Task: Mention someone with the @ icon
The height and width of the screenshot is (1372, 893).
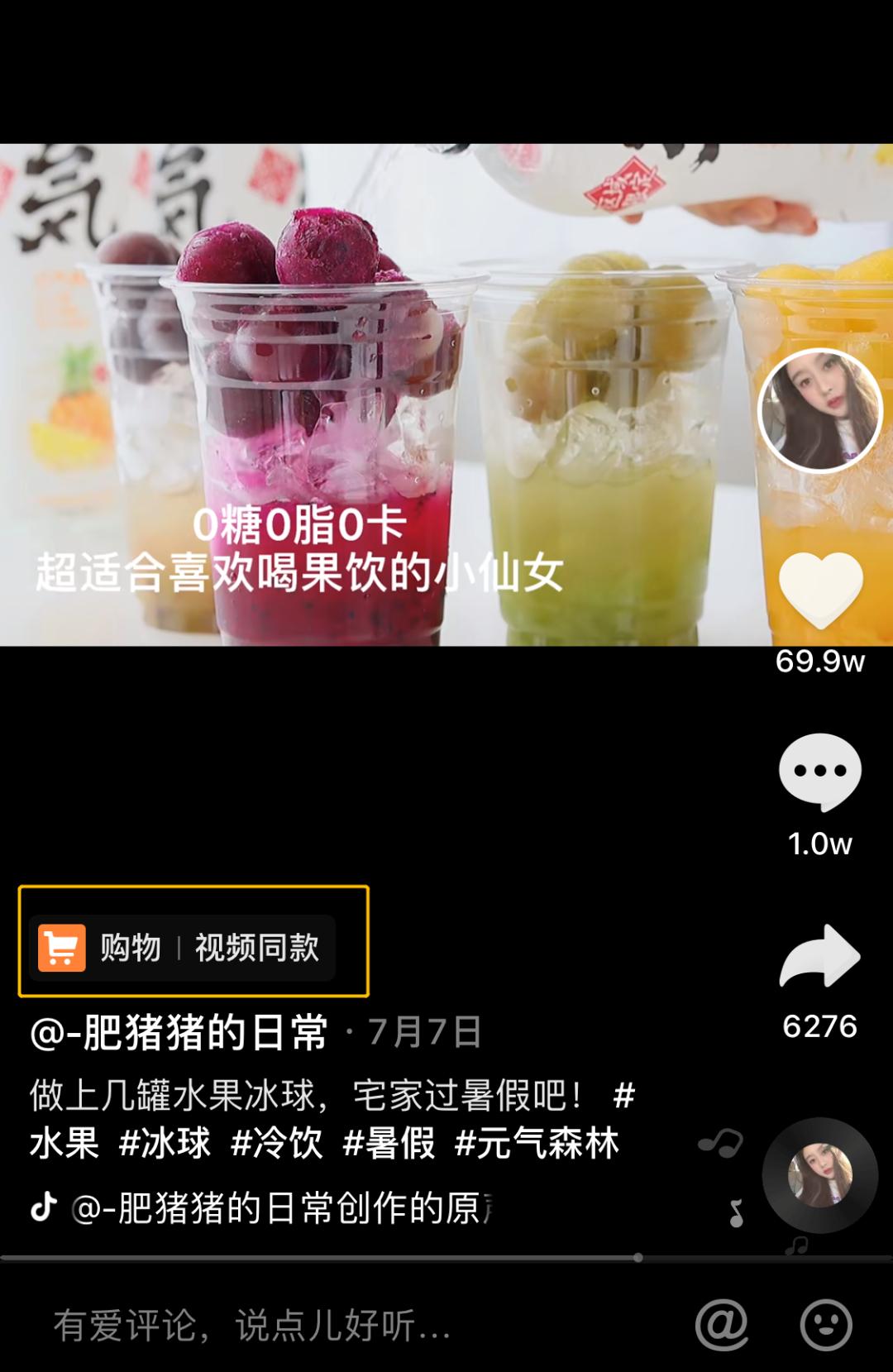Action: (721, 1325)
